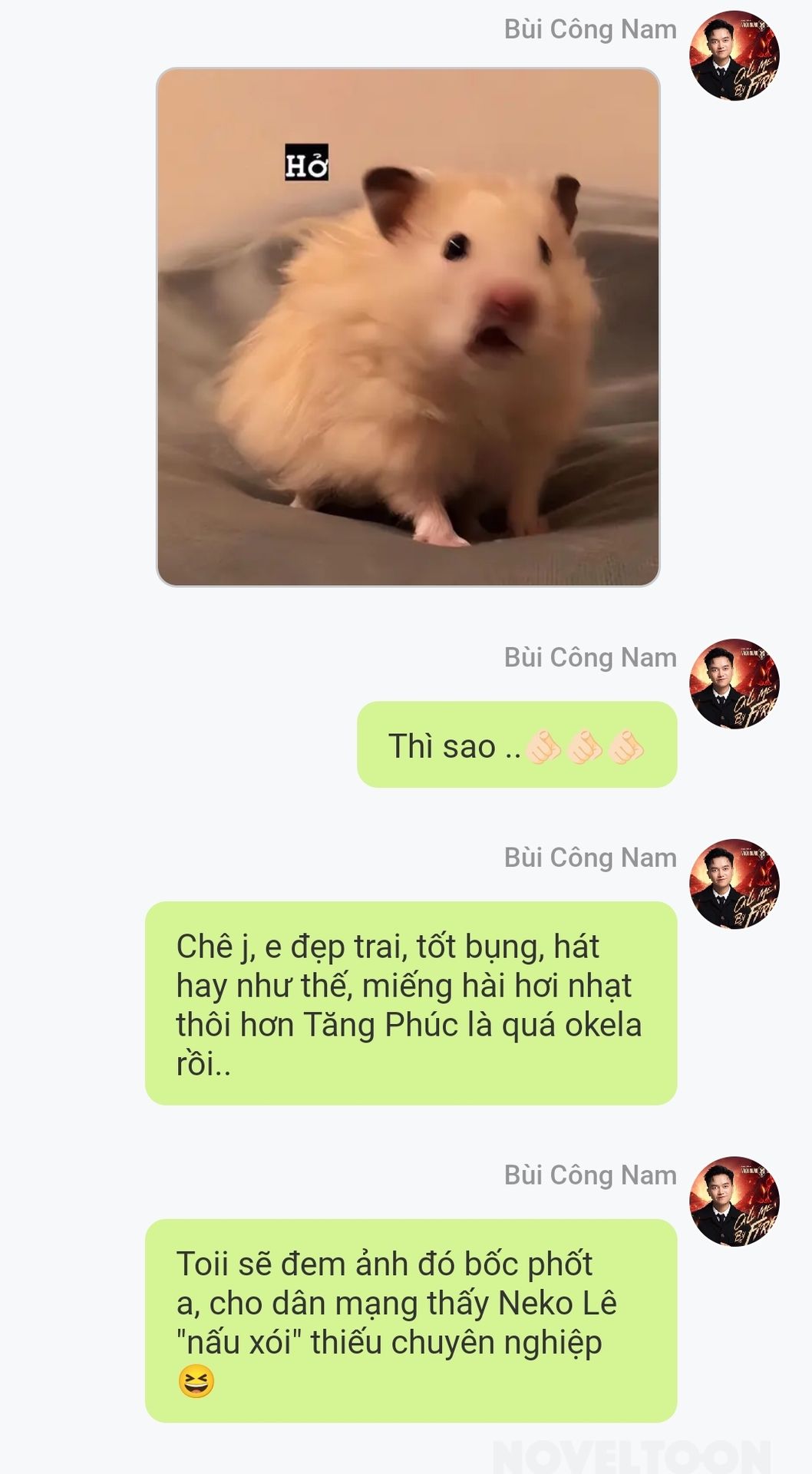Open the hamster image sent by Bùi Công Nam
This screenshot has height=1474, width=812.
pos(408,327)
